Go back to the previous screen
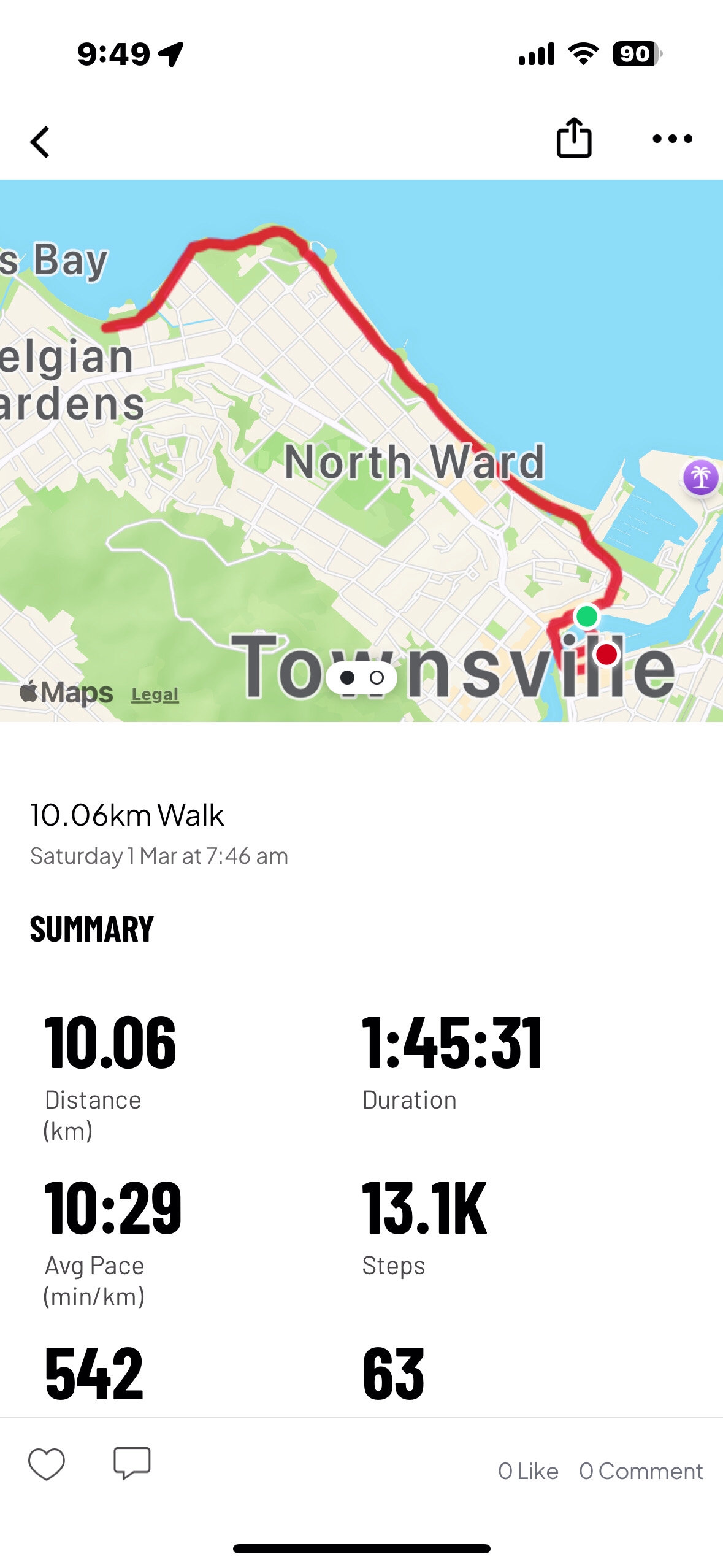Viewport: 723px width, 1568px height. click(40, 142)
